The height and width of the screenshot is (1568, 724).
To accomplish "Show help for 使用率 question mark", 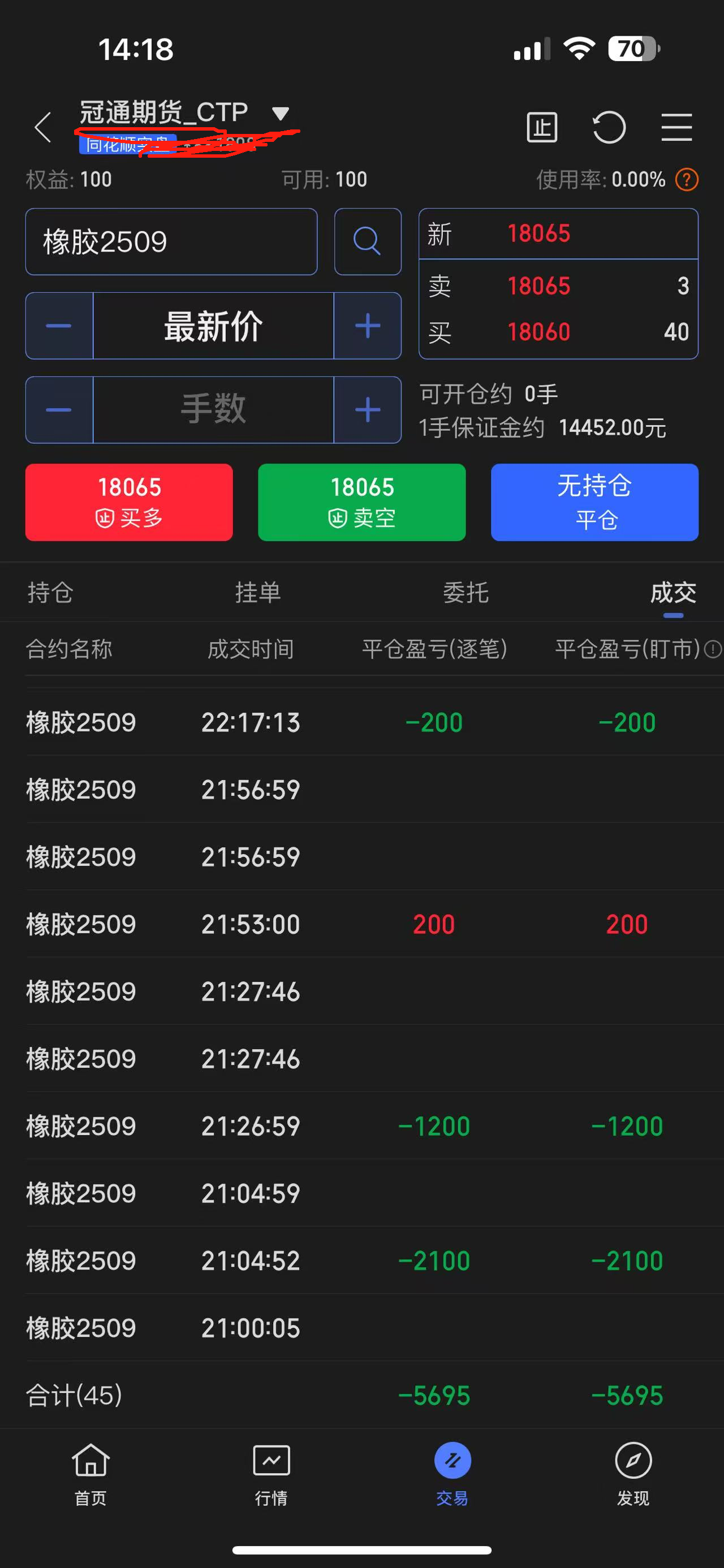I will [687, 180].
